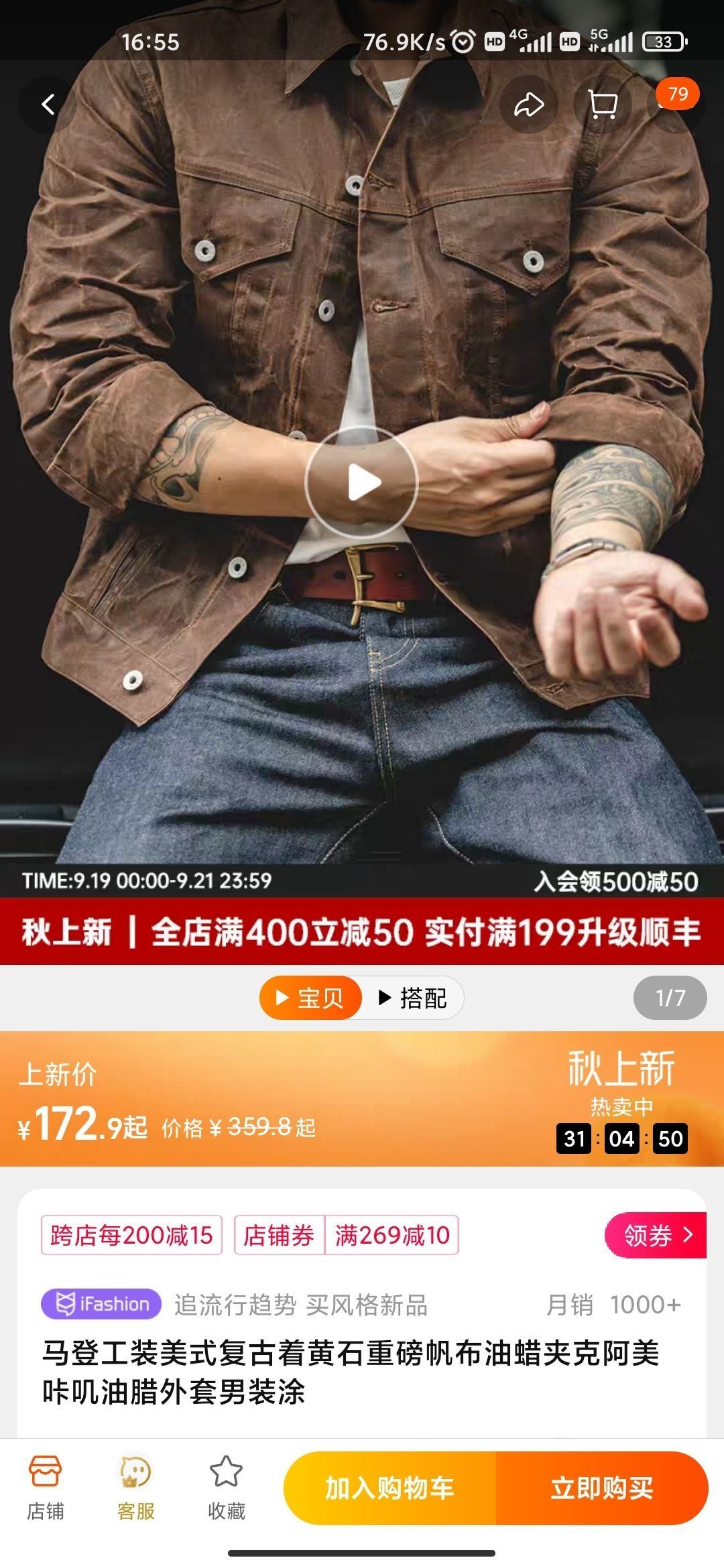Share this jacket listing
724x1568 pixels.
point(528,105)
